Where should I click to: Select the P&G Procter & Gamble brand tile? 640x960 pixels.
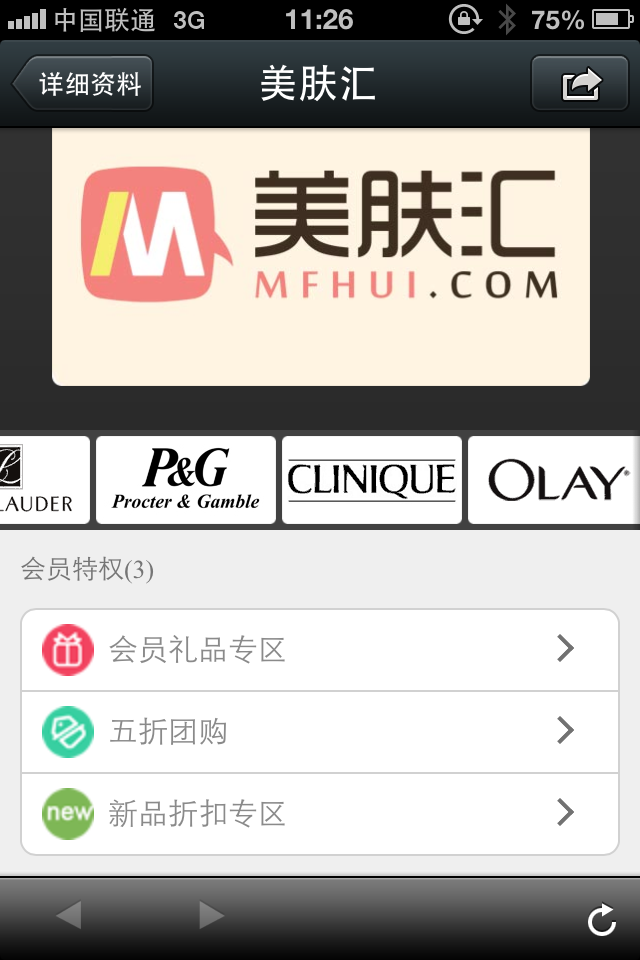(x=186, y=480)
